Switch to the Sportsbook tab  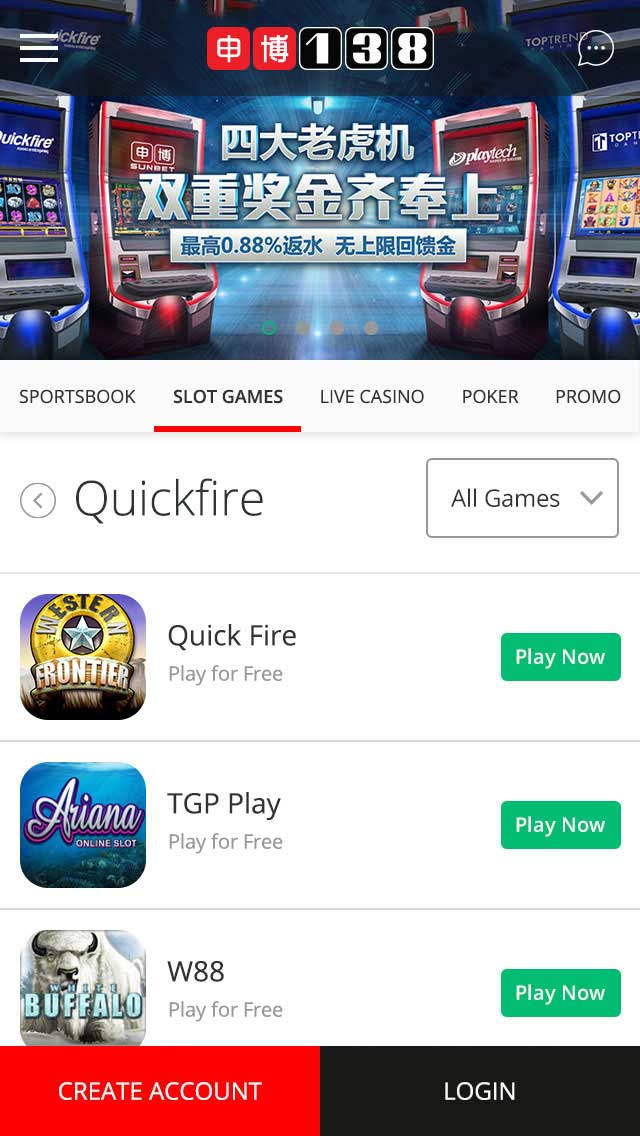click(x=77, y=397)
